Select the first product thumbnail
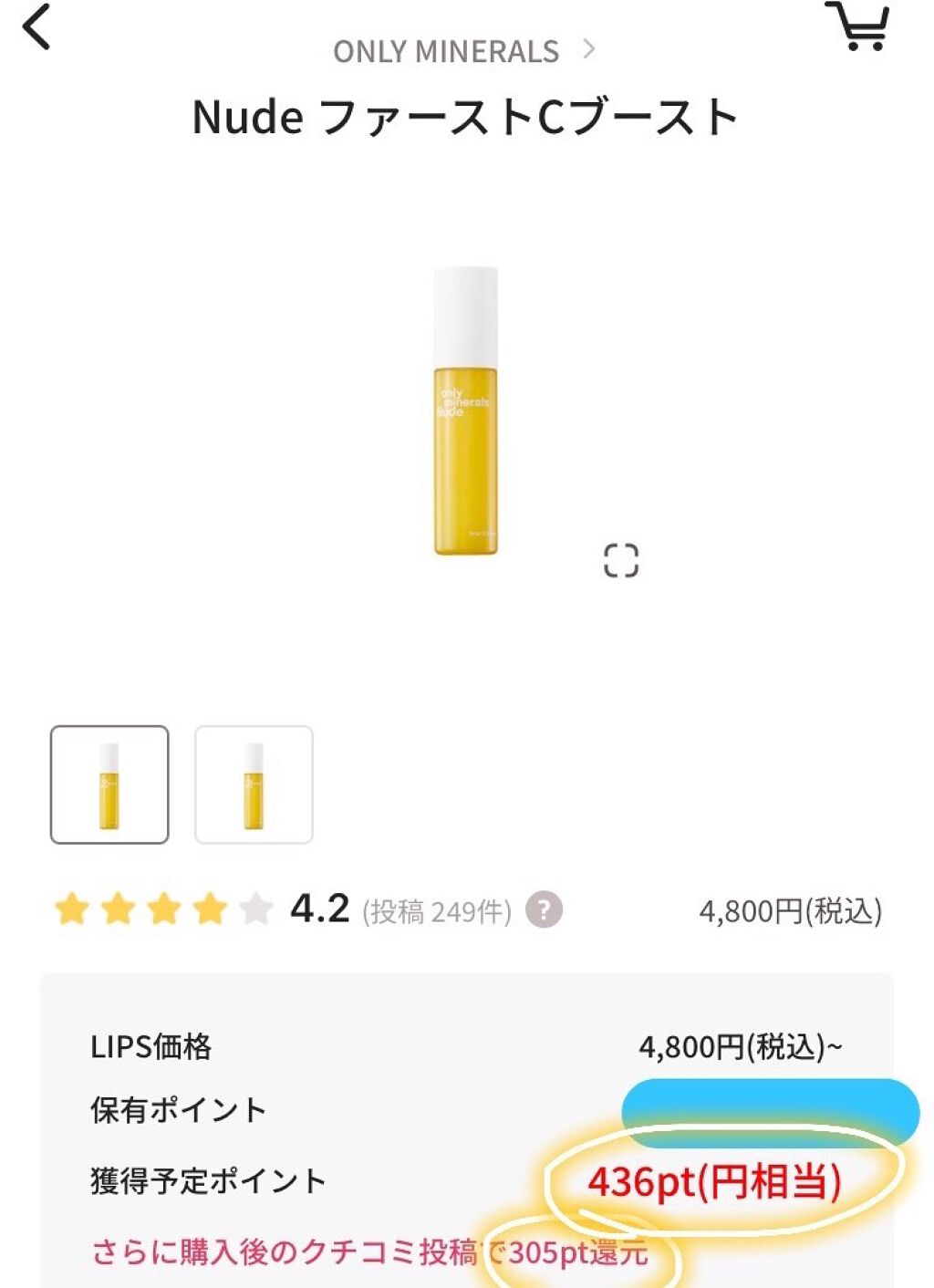934x1288 pixels. 111,783
